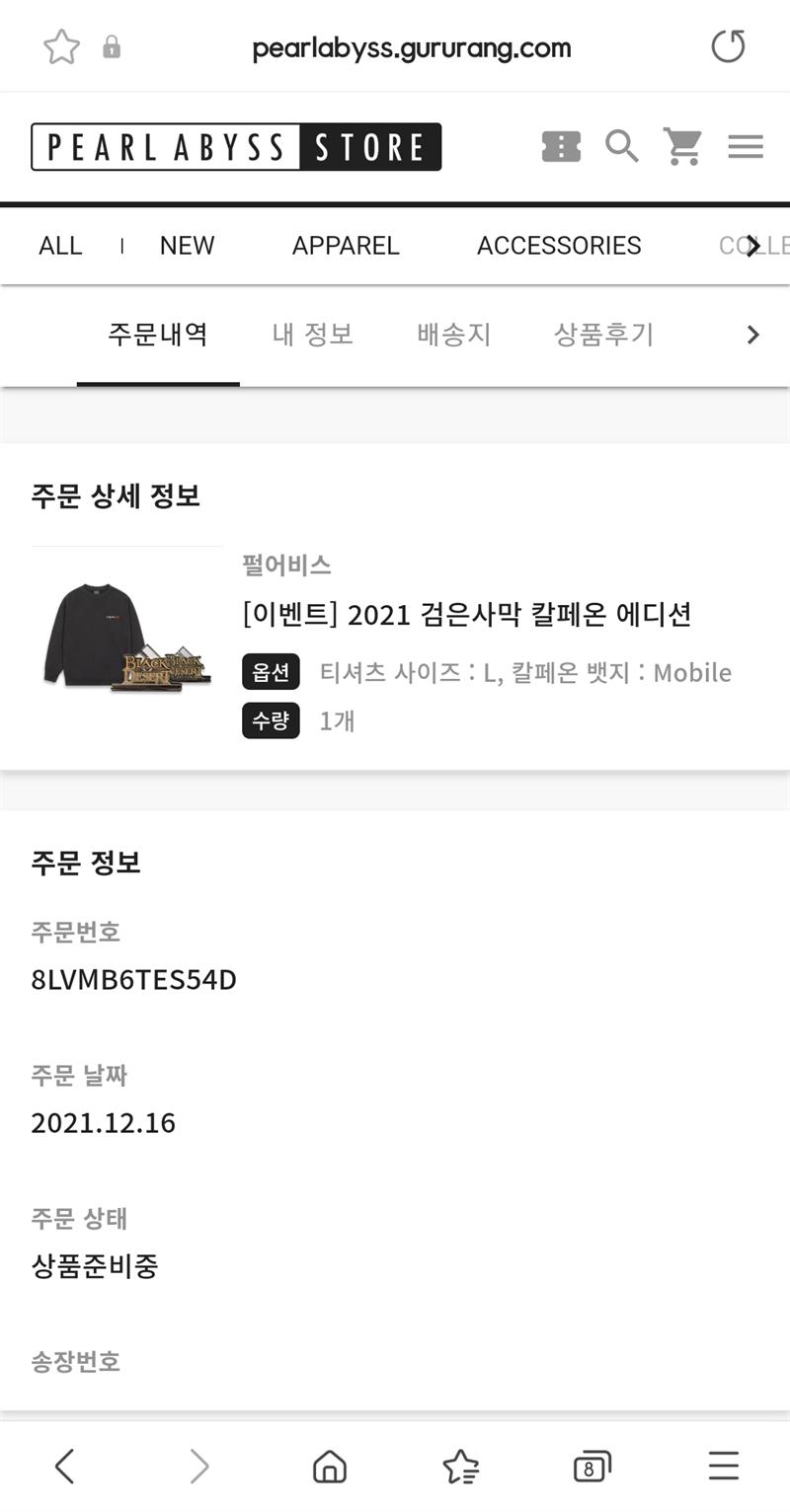Open the store hamburger menu
Image resolution: width=790 pixels, height=1512 pixels.
(x=746, y=147)
